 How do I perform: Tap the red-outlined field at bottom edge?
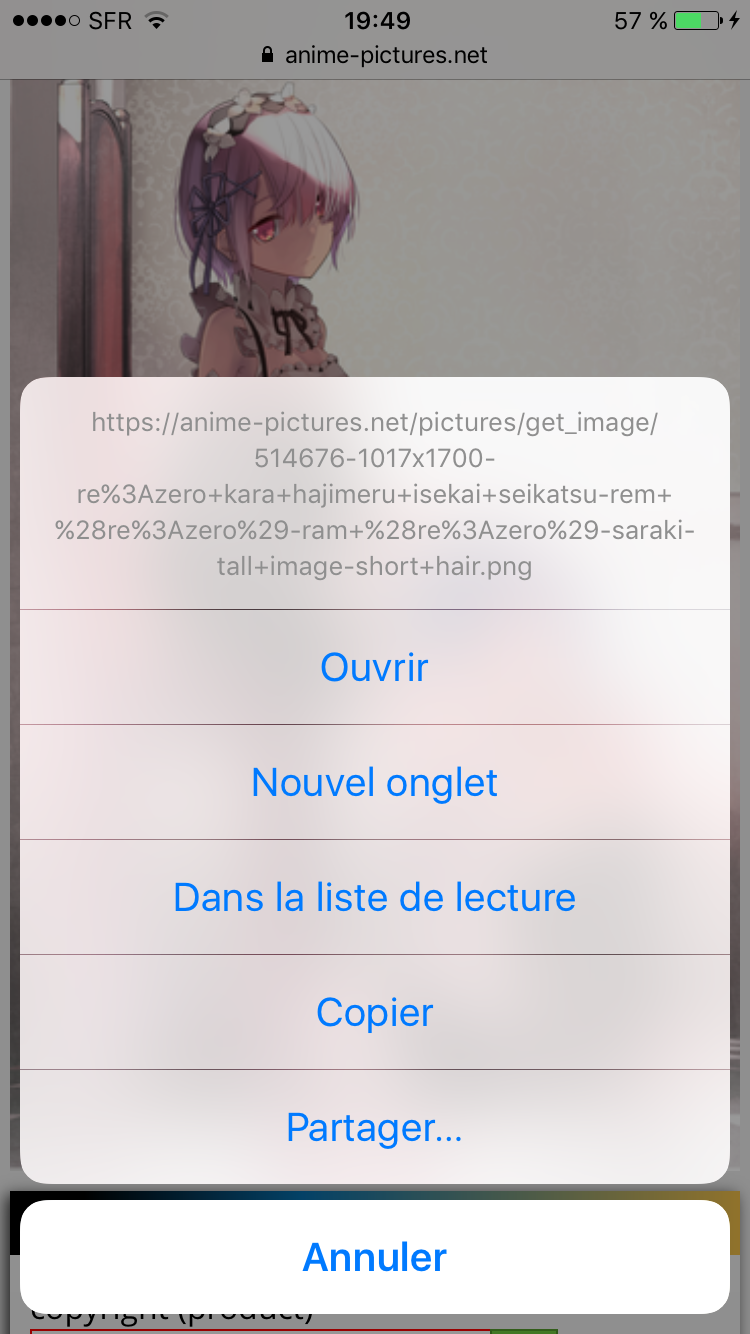[250, 1330]
